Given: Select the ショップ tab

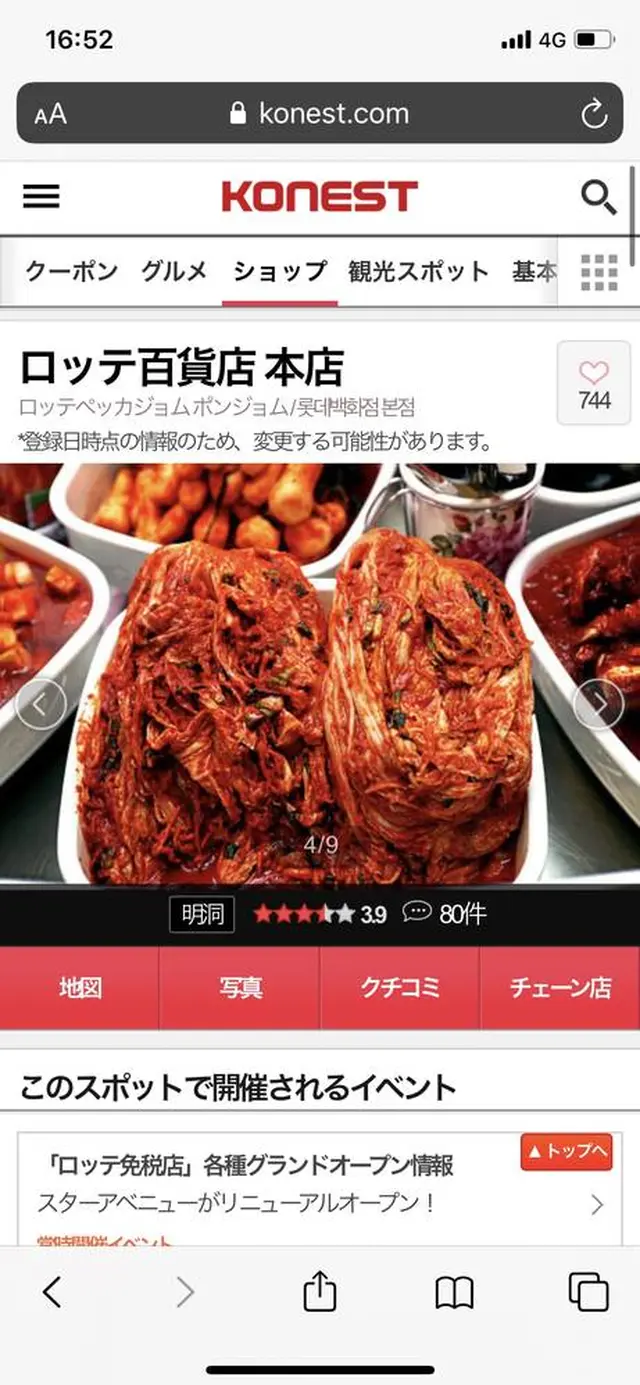Looking at the screenshot, I should click(279, 271).
